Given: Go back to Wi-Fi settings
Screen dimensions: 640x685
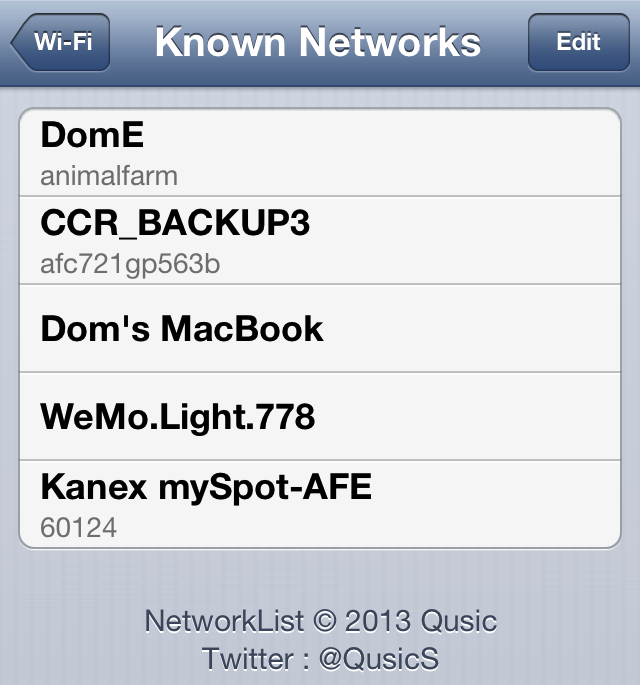Looking at the screenshot, I should point(62,43).
